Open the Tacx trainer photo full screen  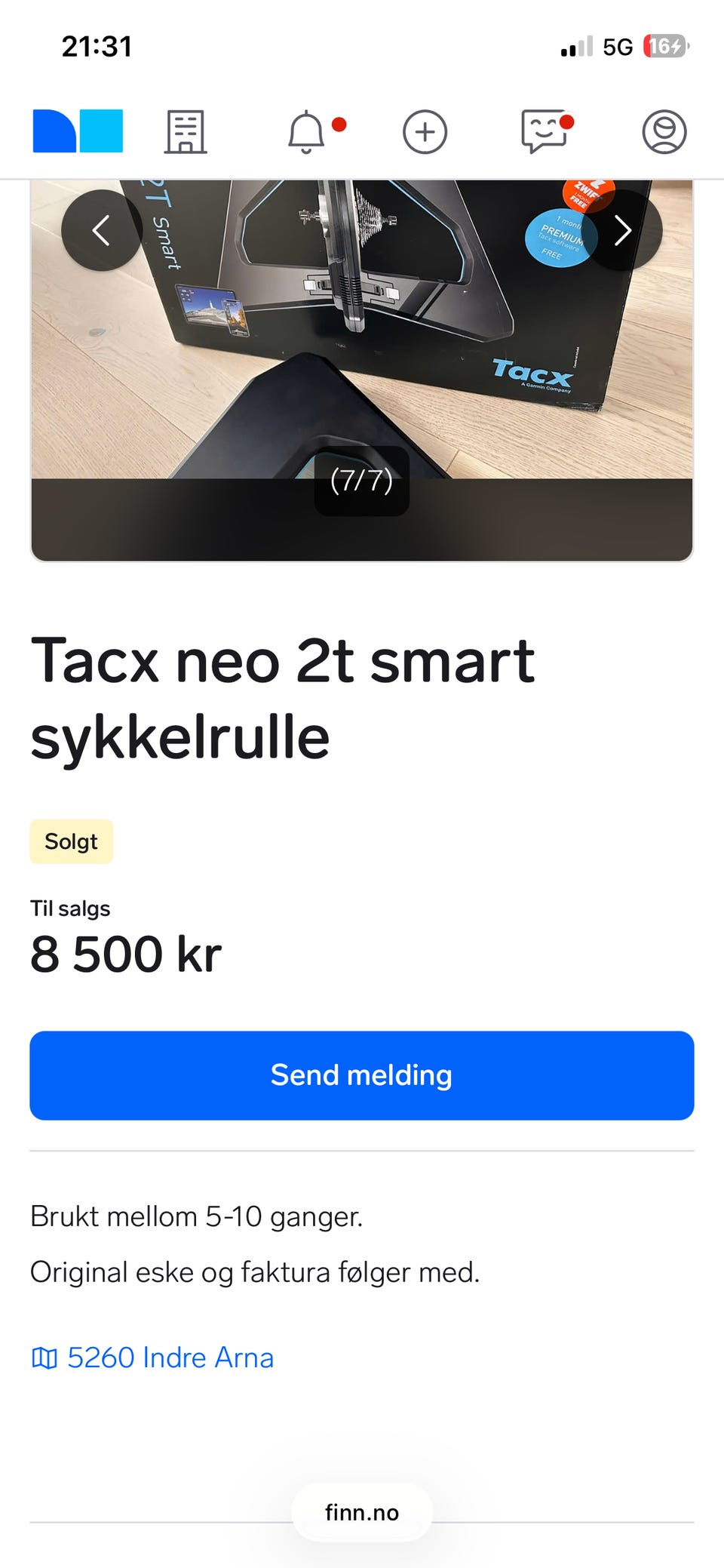pos(362,370)
